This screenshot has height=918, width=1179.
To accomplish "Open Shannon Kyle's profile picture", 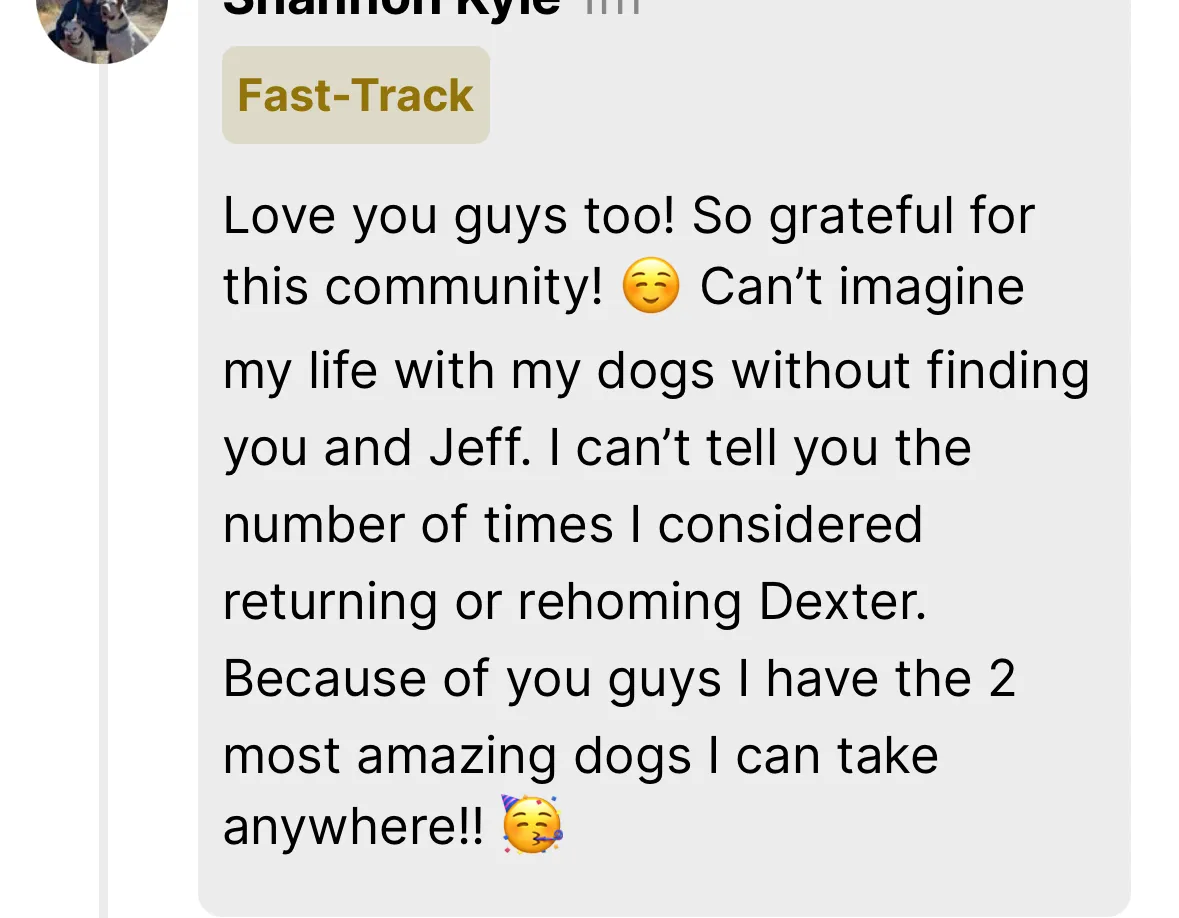I will pos(101,24).
